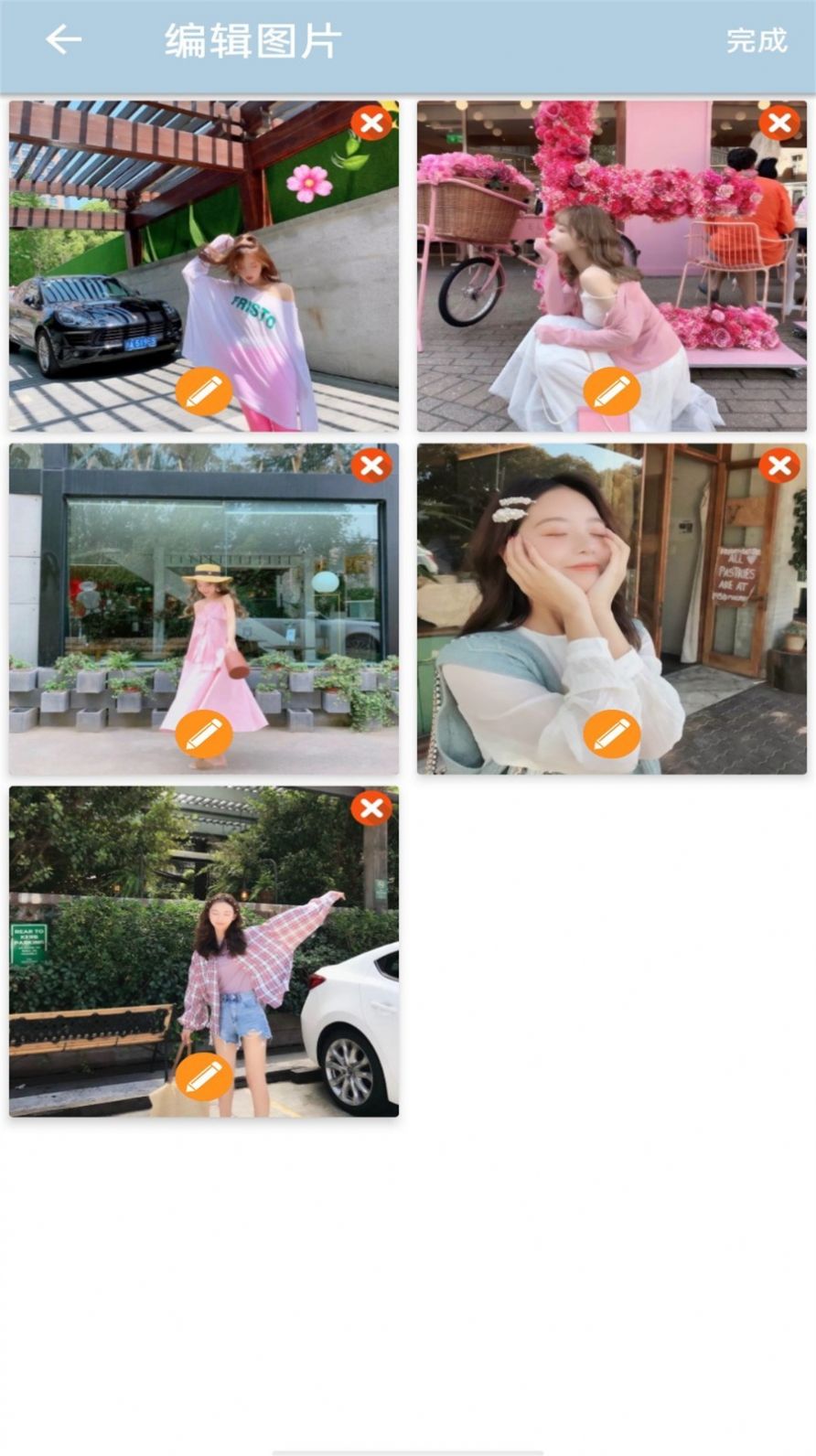Edit the close-up portrait with hair clip
Image resolution: width=816 pixels, height=1456 pixels.
pos(611,733)
